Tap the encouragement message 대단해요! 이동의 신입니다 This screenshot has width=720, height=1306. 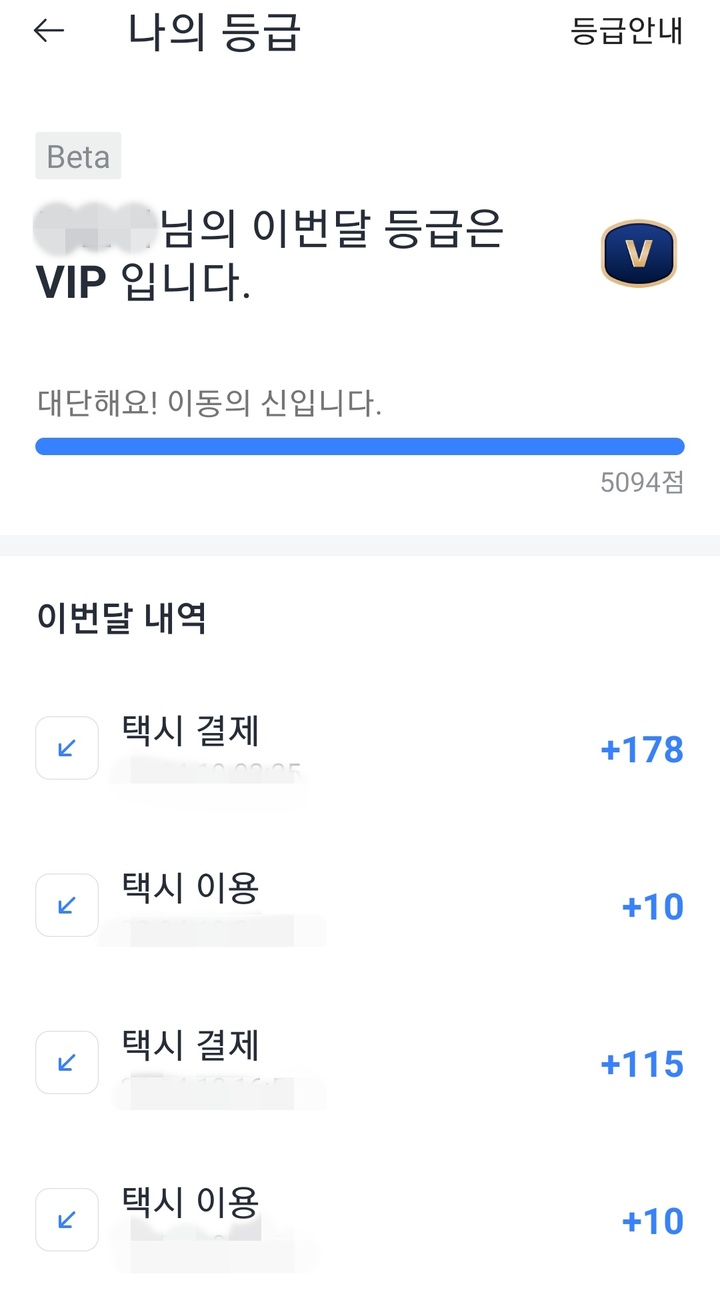(213, 398)
